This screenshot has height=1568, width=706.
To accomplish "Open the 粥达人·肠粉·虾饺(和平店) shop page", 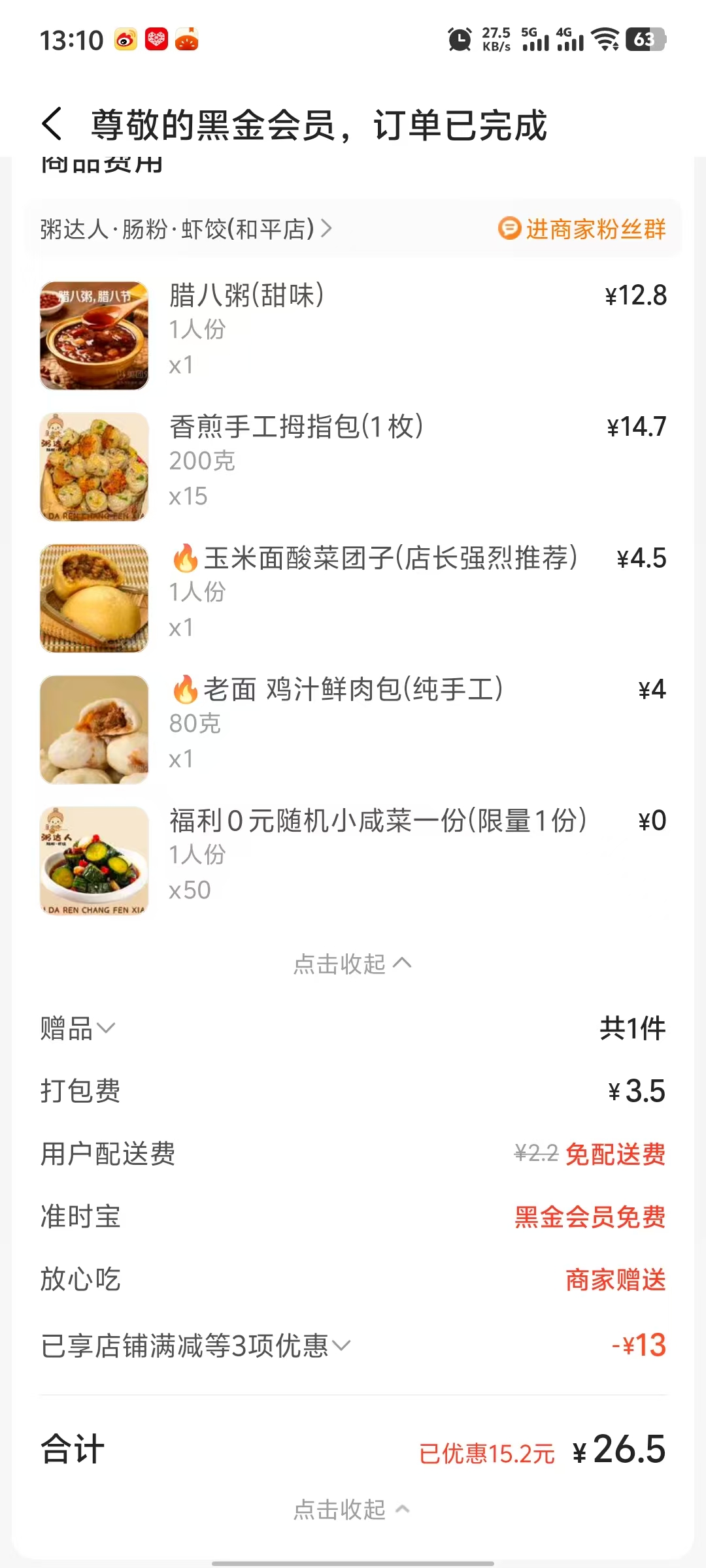I will (x=186, y=229).
